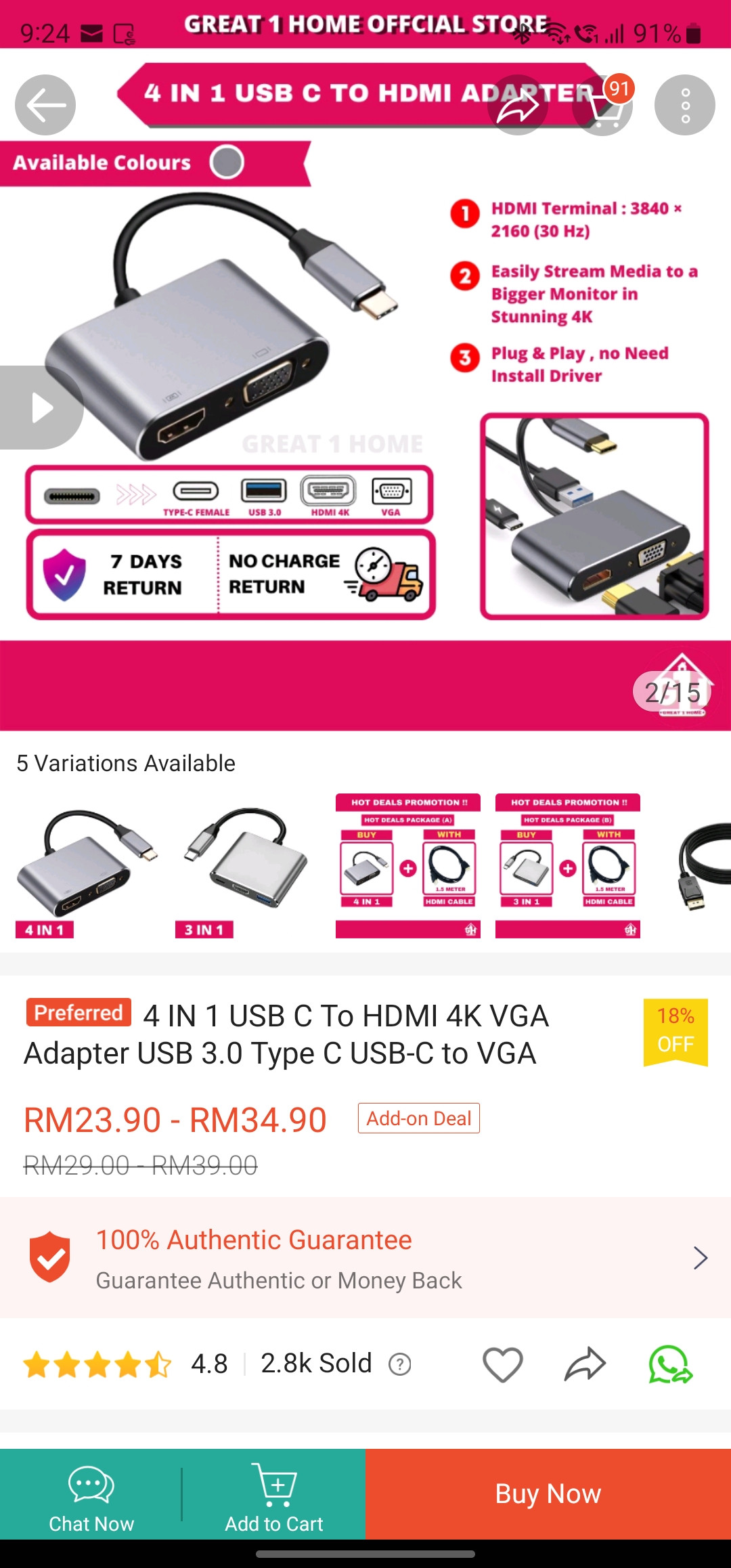731x1568 pixels.
Task: Play the product video
Action: pyautogui.click(x=39, y=408)
